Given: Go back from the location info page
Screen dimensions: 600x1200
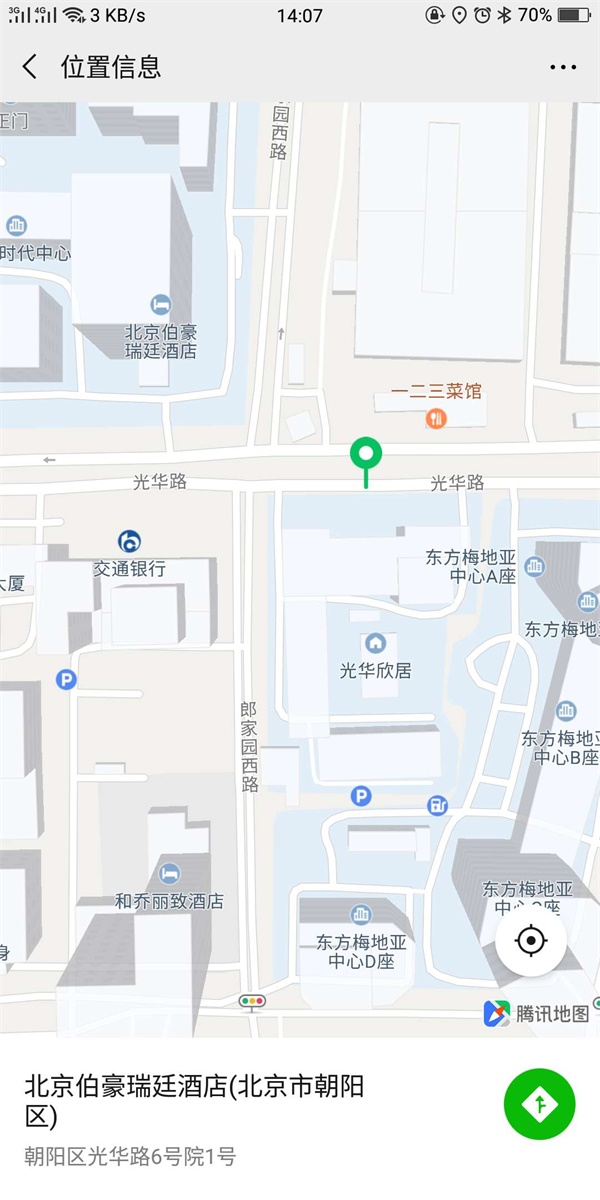Looking at the screenshot, I should pyautogui.click(x=30, y=67).
